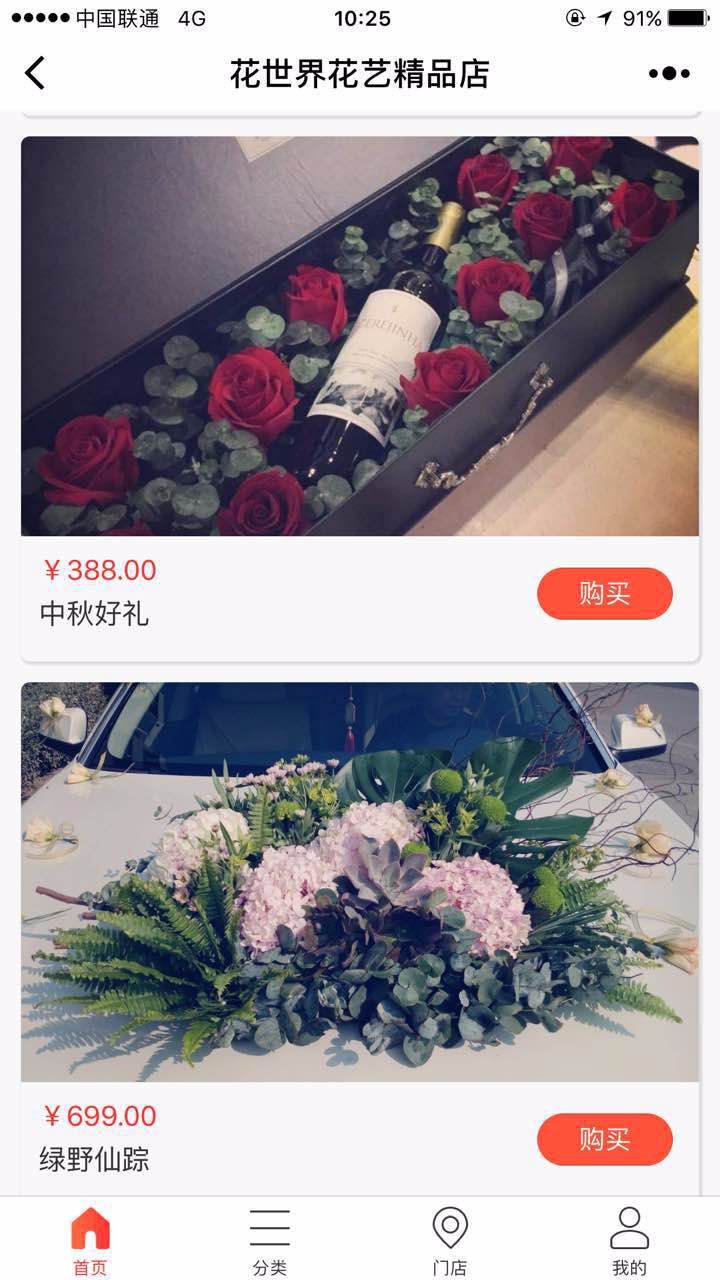
Task: Switch to the 首页 tab
Action: coord(90,1241)
